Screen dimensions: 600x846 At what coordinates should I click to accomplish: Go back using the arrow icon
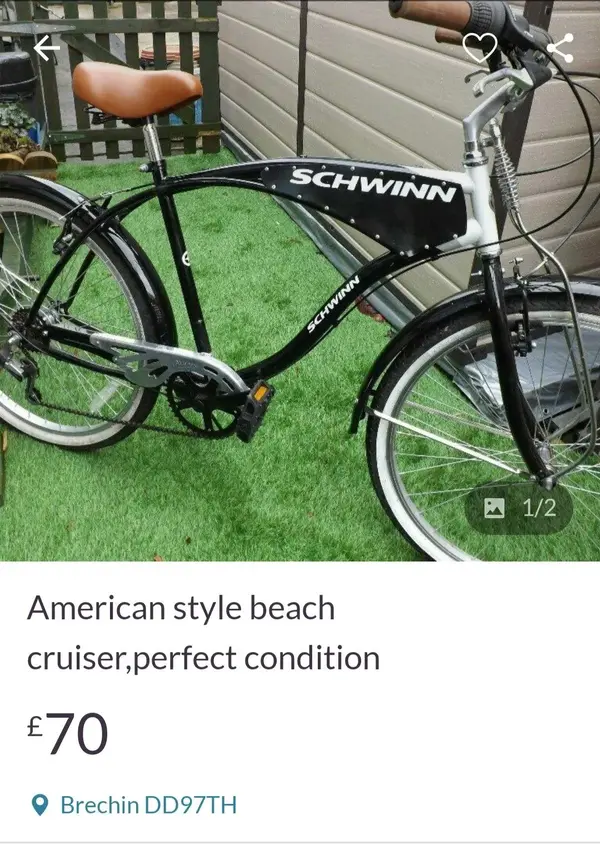pyautogui.click(x=47, y=47)
